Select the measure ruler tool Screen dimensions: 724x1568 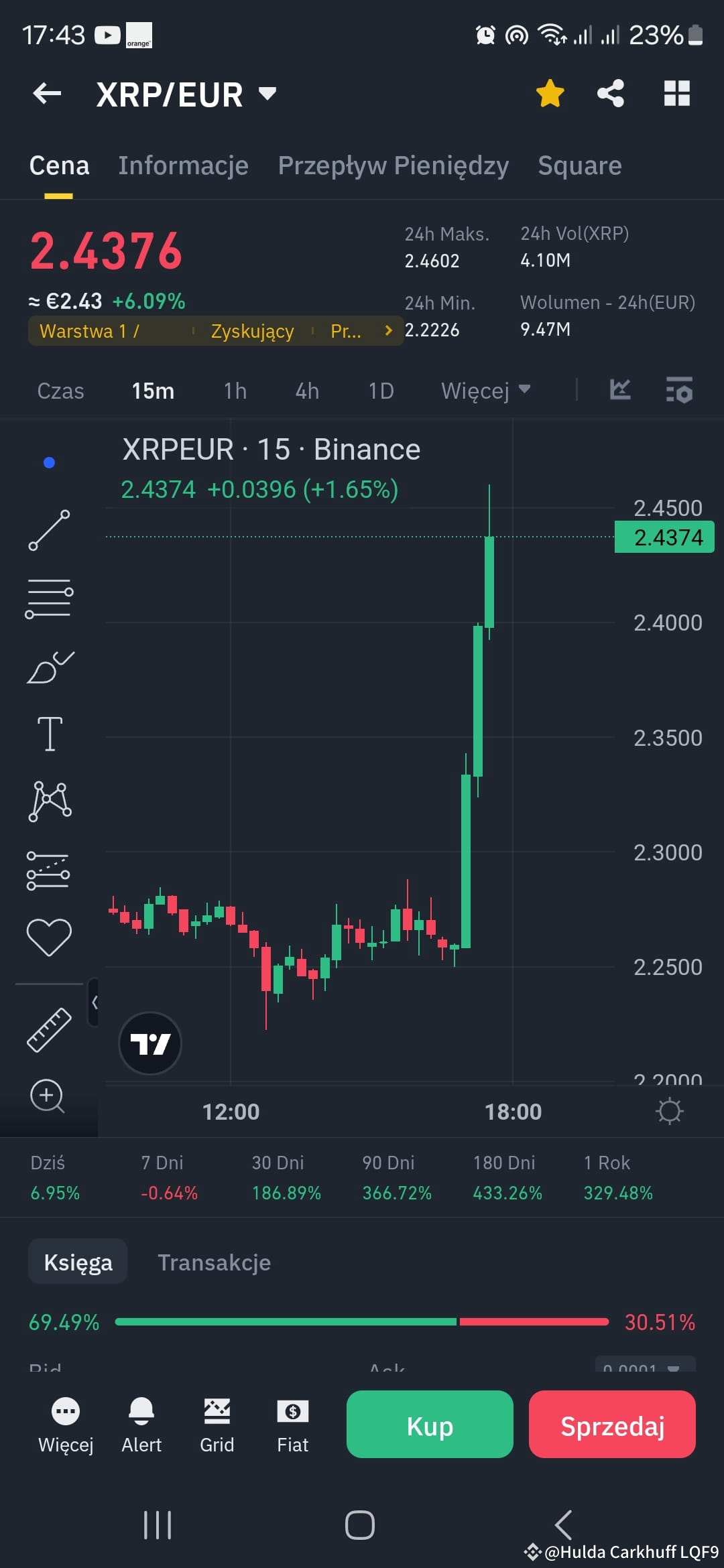[49, 1030]
